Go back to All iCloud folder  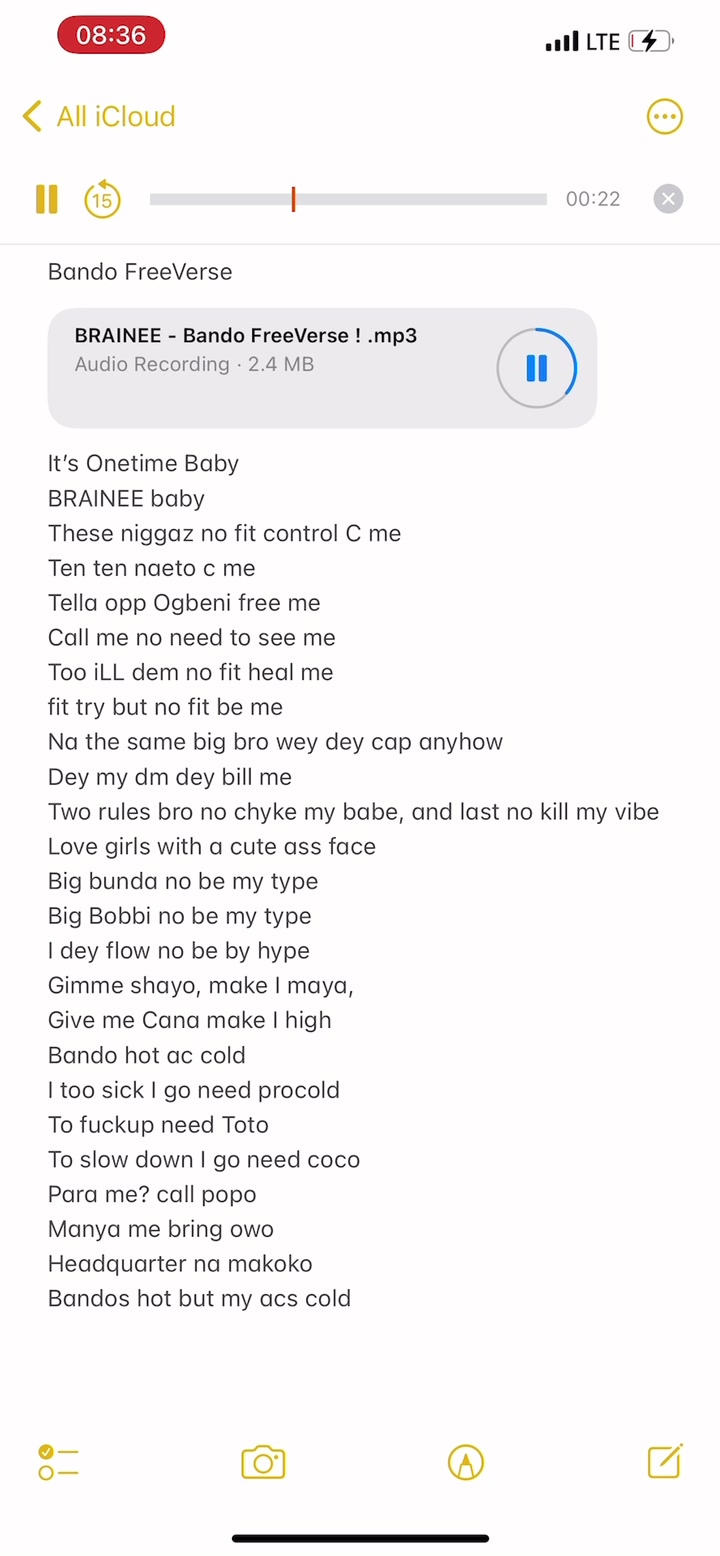click(x=98, y=116)
